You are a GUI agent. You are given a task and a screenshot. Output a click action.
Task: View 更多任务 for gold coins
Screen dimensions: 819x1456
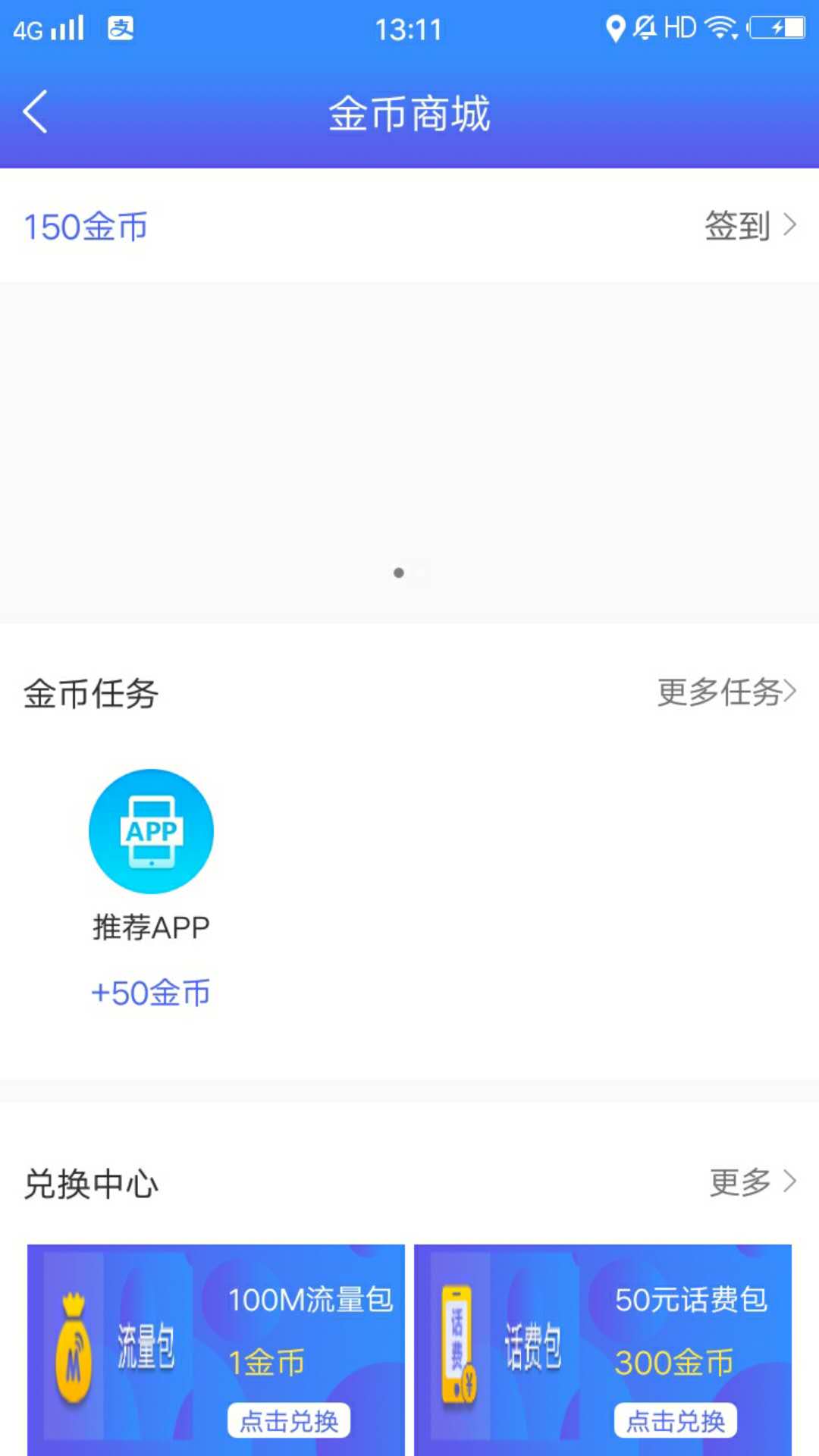click(x=726, y=692)
